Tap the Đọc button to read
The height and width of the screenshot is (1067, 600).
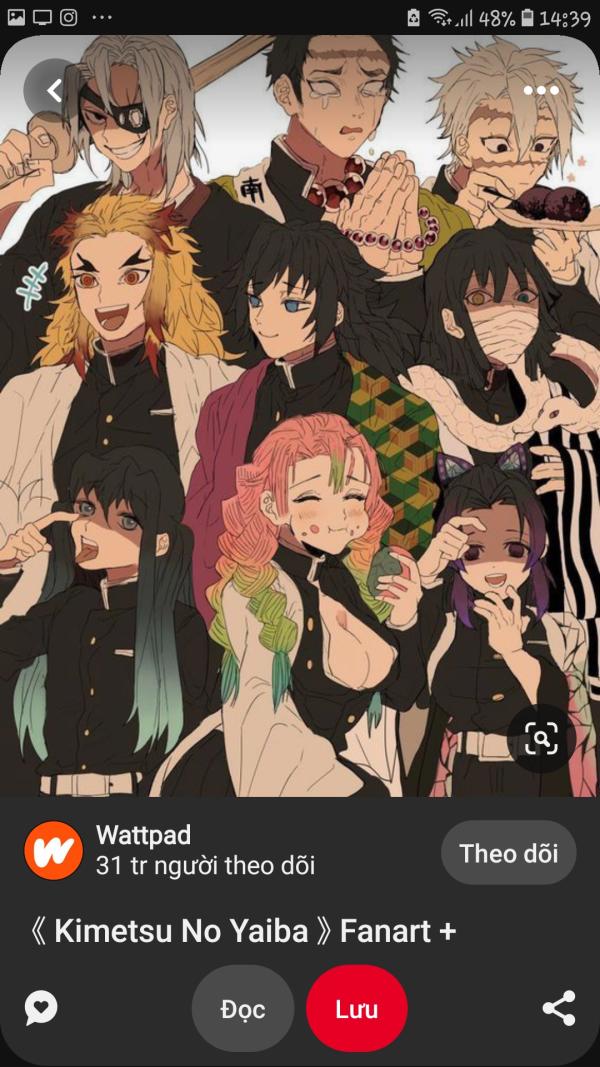click(243, 1008)
